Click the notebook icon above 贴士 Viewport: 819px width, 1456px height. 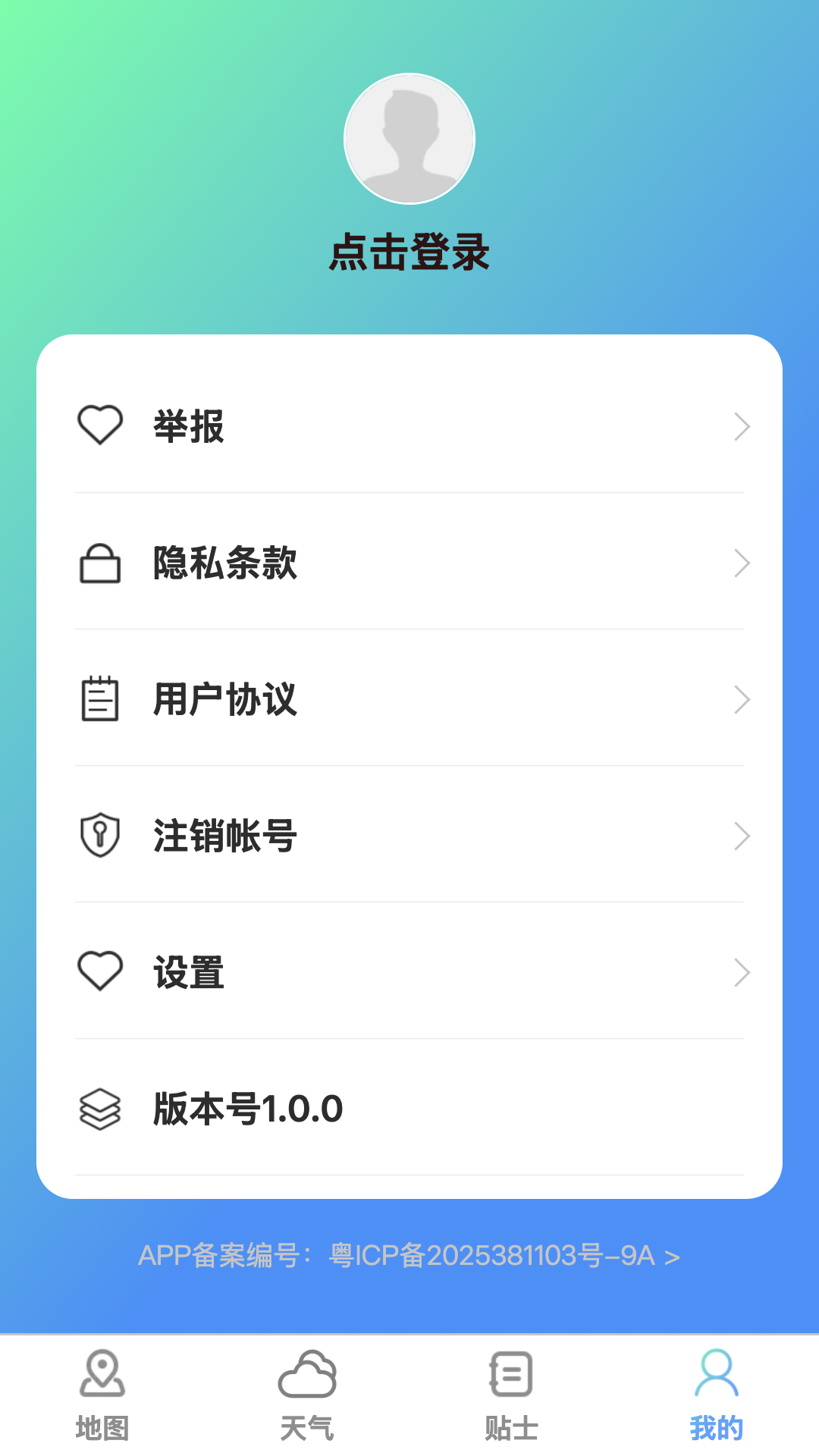[512, 1374]
